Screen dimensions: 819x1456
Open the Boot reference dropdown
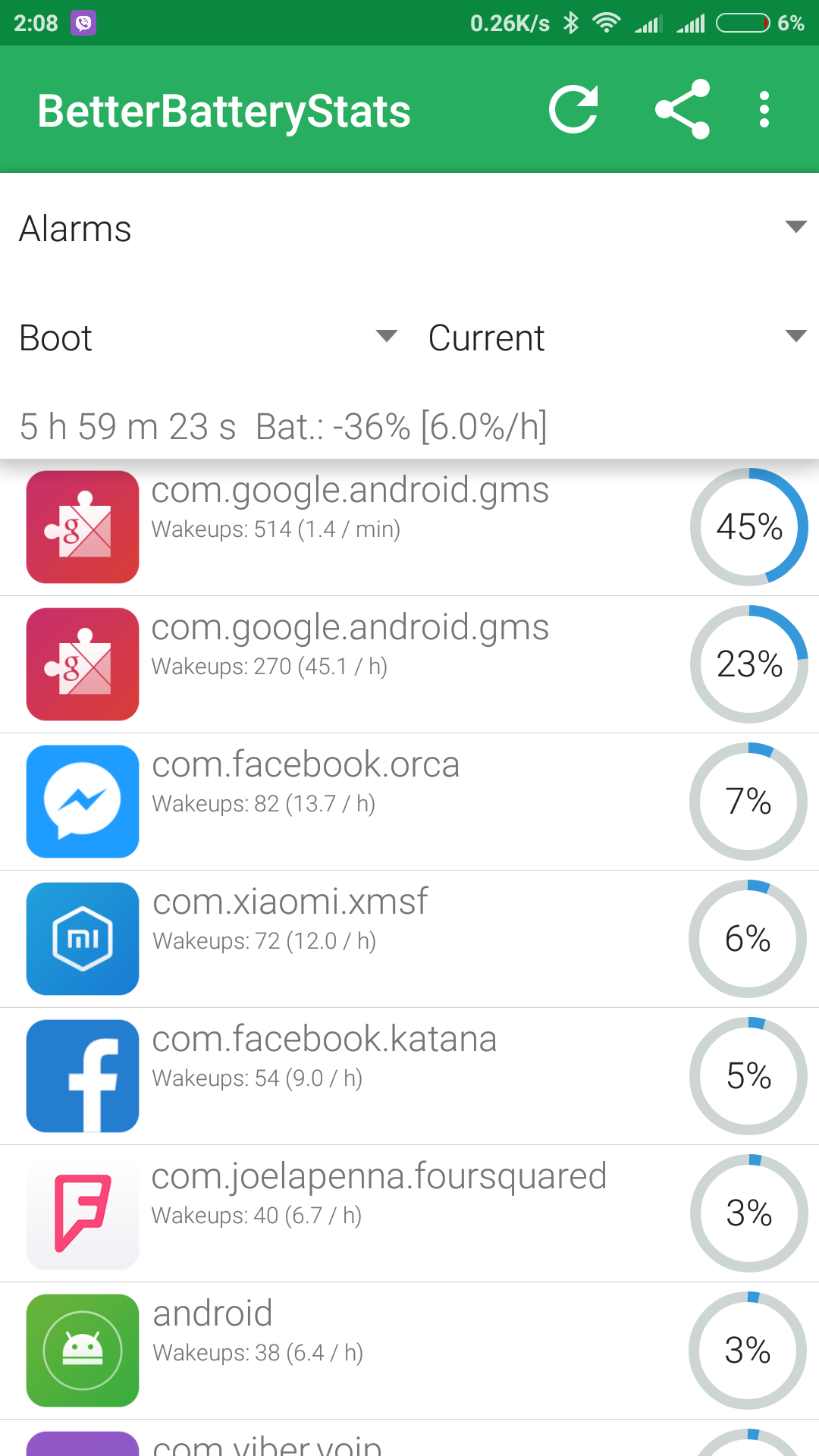pos(205,337)
